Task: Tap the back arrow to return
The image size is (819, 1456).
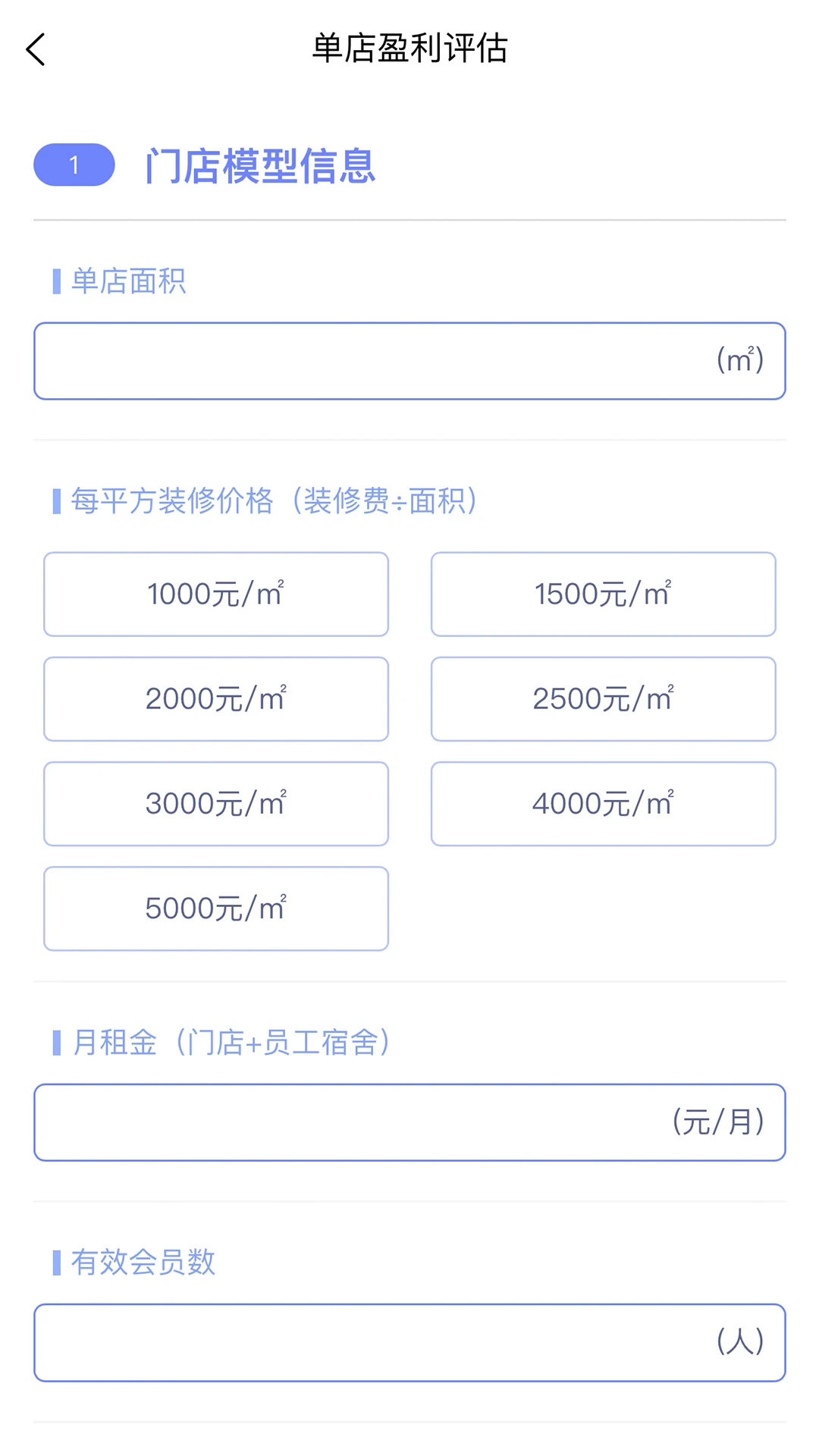Action: tap(36, 49)
